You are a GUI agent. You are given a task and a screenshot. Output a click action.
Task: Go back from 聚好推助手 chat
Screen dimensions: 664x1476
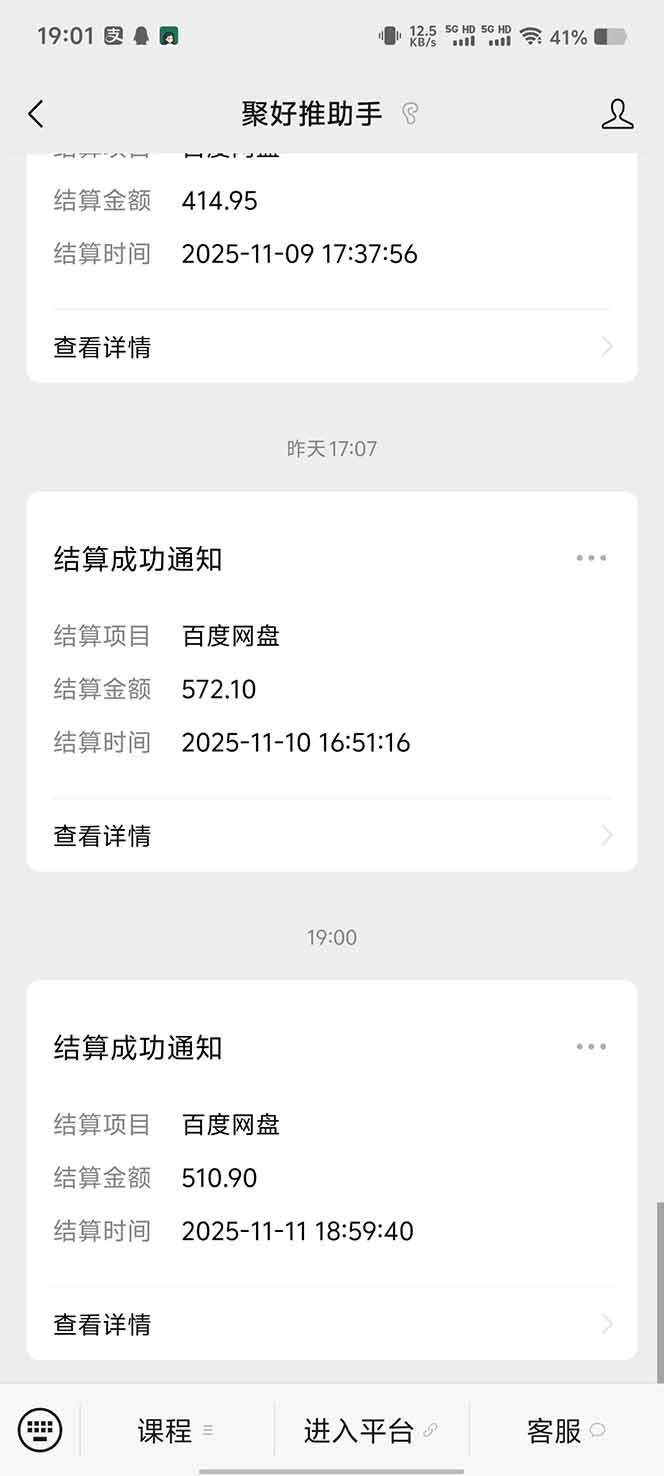click(36, 114)
